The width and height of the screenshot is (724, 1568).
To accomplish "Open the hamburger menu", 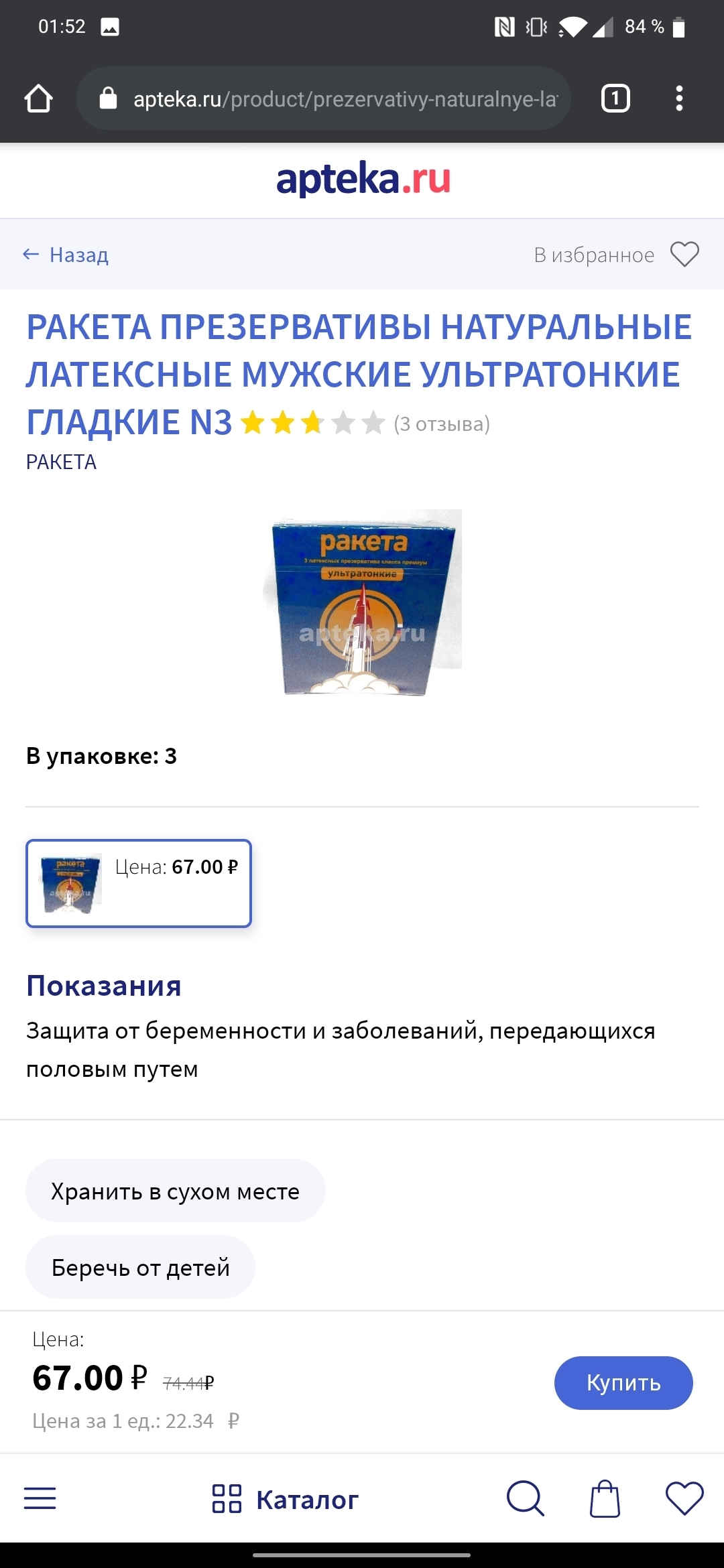I will tap(40, 1498).
